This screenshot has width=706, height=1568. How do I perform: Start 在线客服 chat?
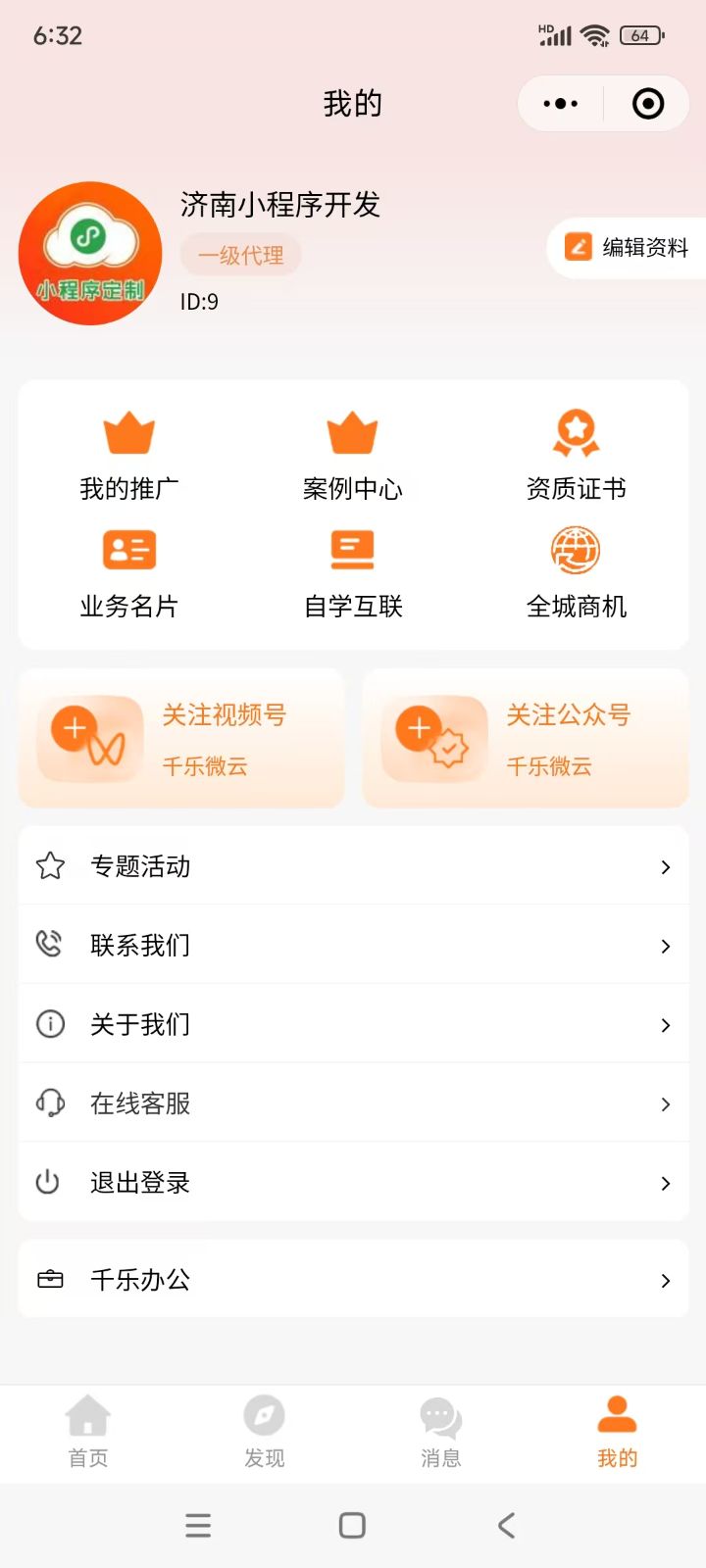[353, 1103]
